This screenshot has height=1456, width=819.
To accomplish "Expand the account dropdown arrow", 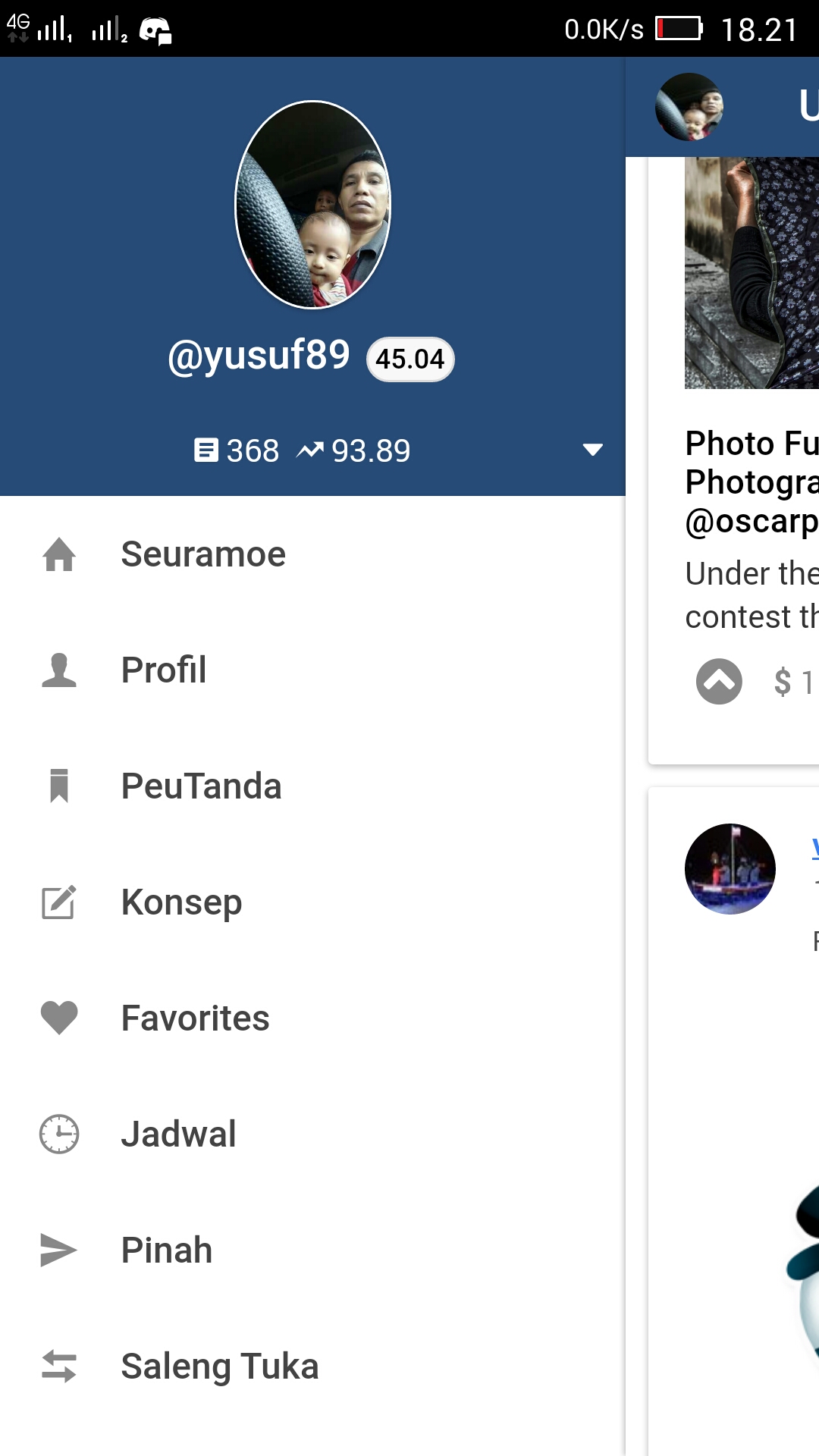I will tap(592, 450).
